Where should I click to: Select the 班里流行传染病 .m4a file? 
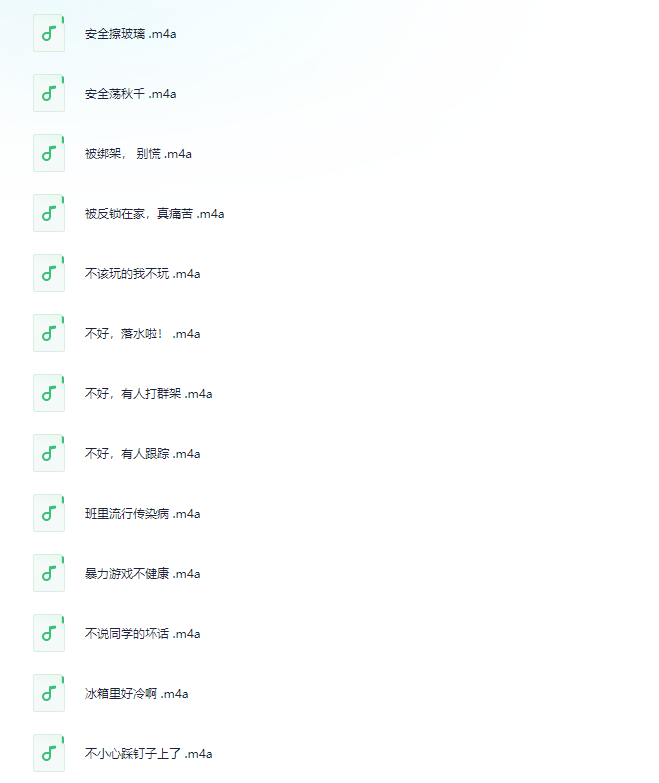142,514
